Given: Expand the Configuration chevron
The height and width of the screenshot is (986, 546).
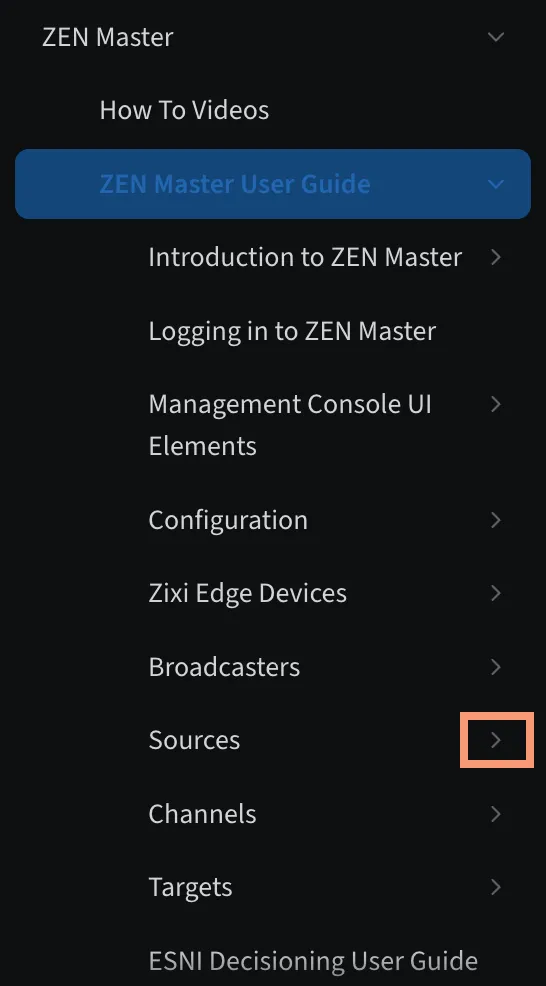Looking at the screenshot, I should point(496,520).
